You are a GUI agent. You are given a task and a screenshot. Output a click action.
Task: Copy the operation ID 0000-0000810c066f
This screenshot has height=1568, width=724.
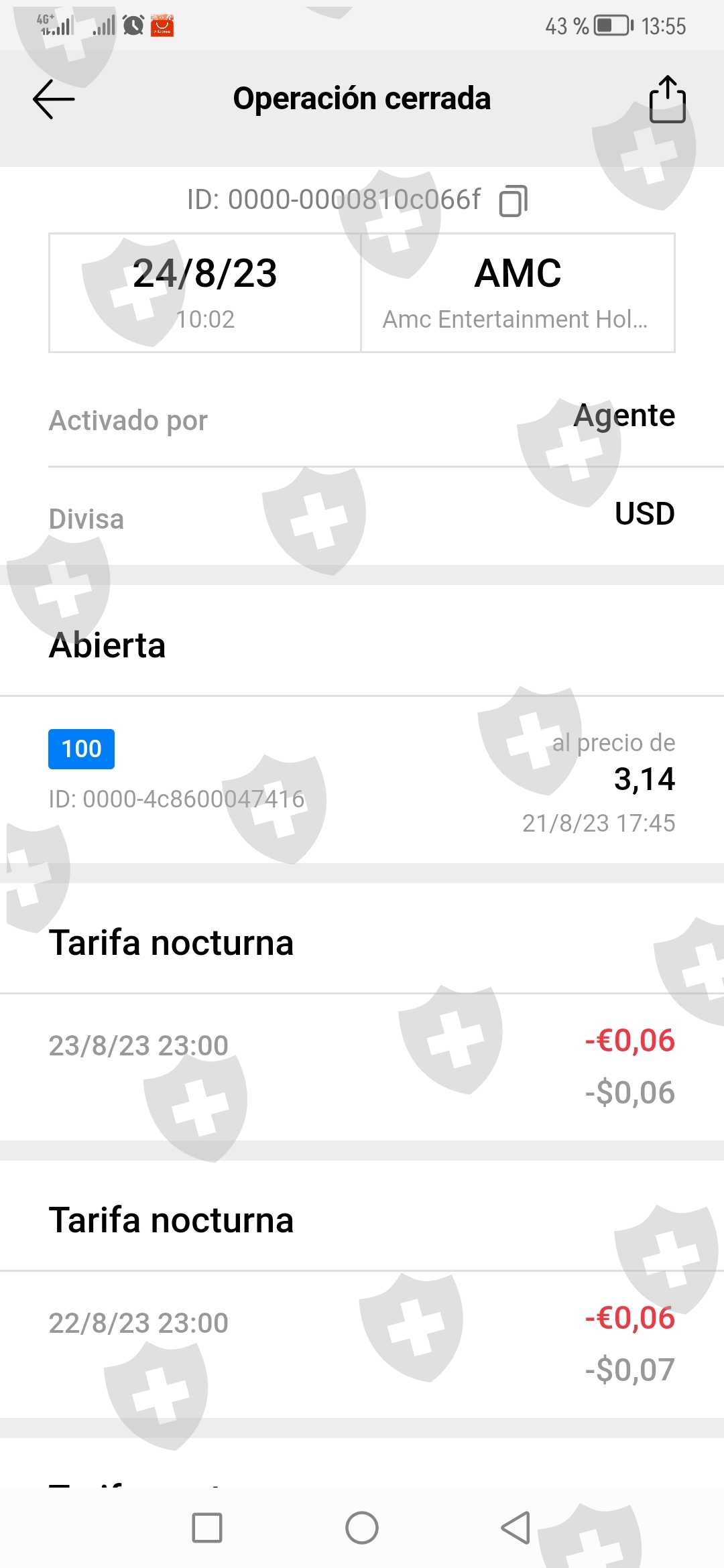514,200
